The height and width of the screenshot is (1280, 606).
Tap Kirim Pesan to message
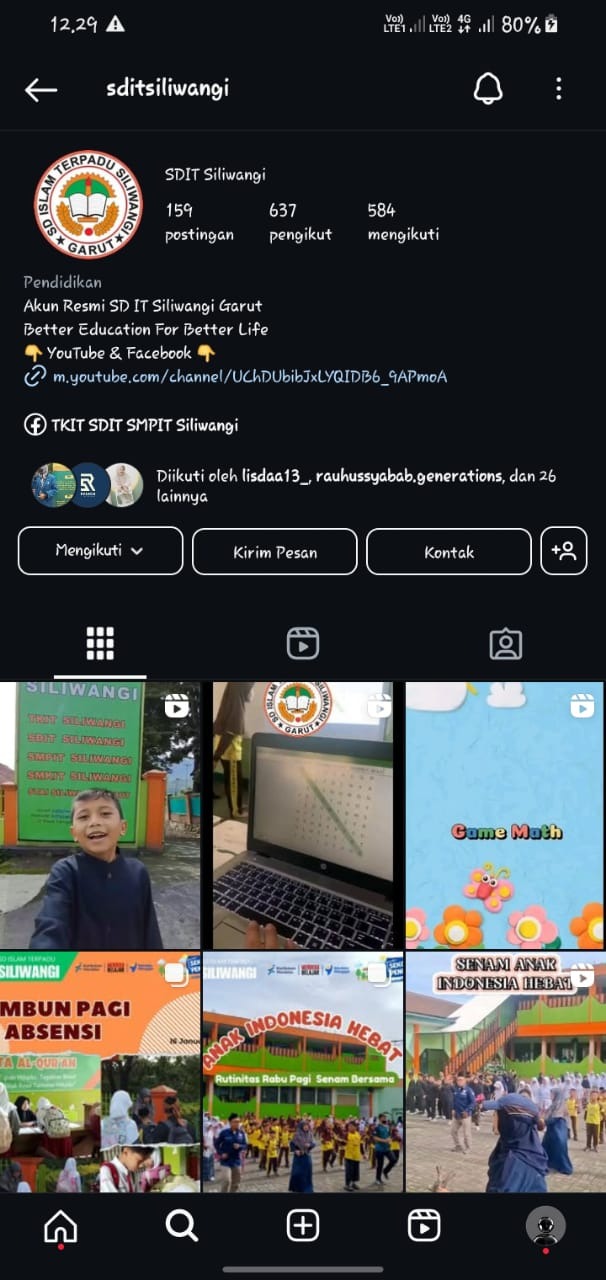(x=274, y=551)
